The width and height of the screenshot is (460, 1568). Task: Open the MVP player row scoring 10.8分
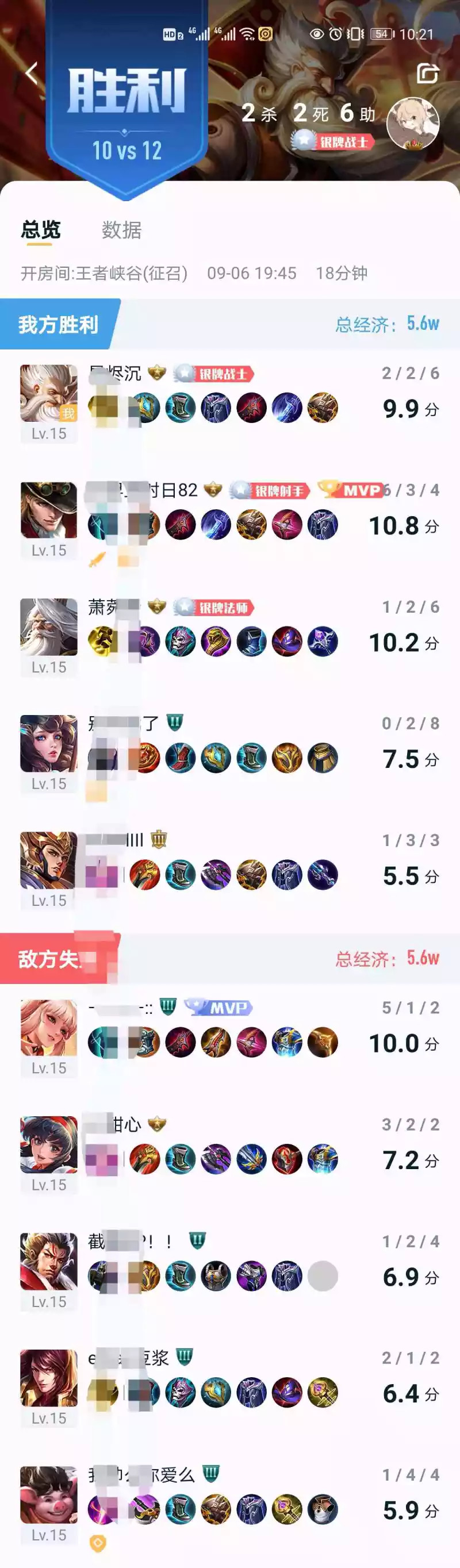click(229, 518)
